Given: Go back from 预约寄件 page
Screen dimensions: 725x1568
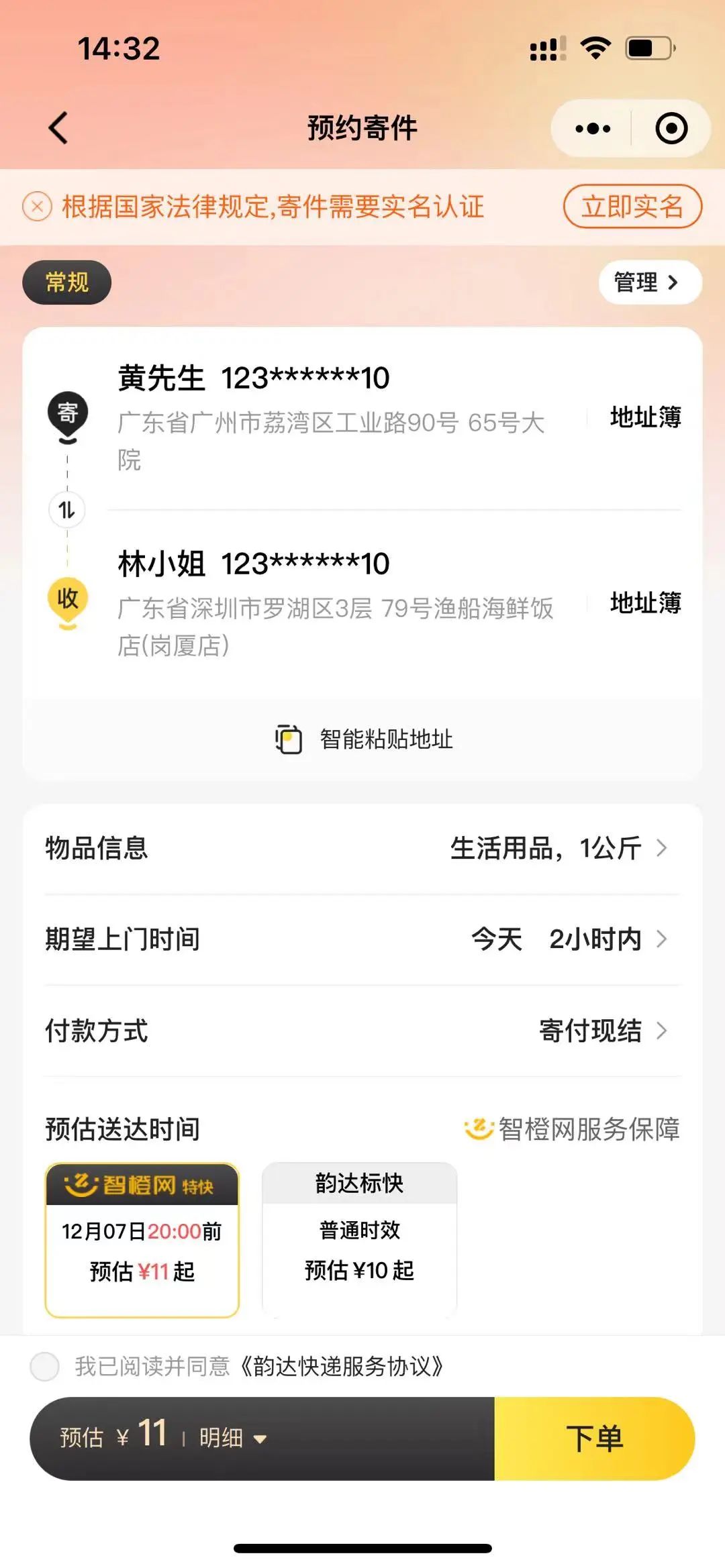Looking at the screenshot, I should (x=58, y=127).
